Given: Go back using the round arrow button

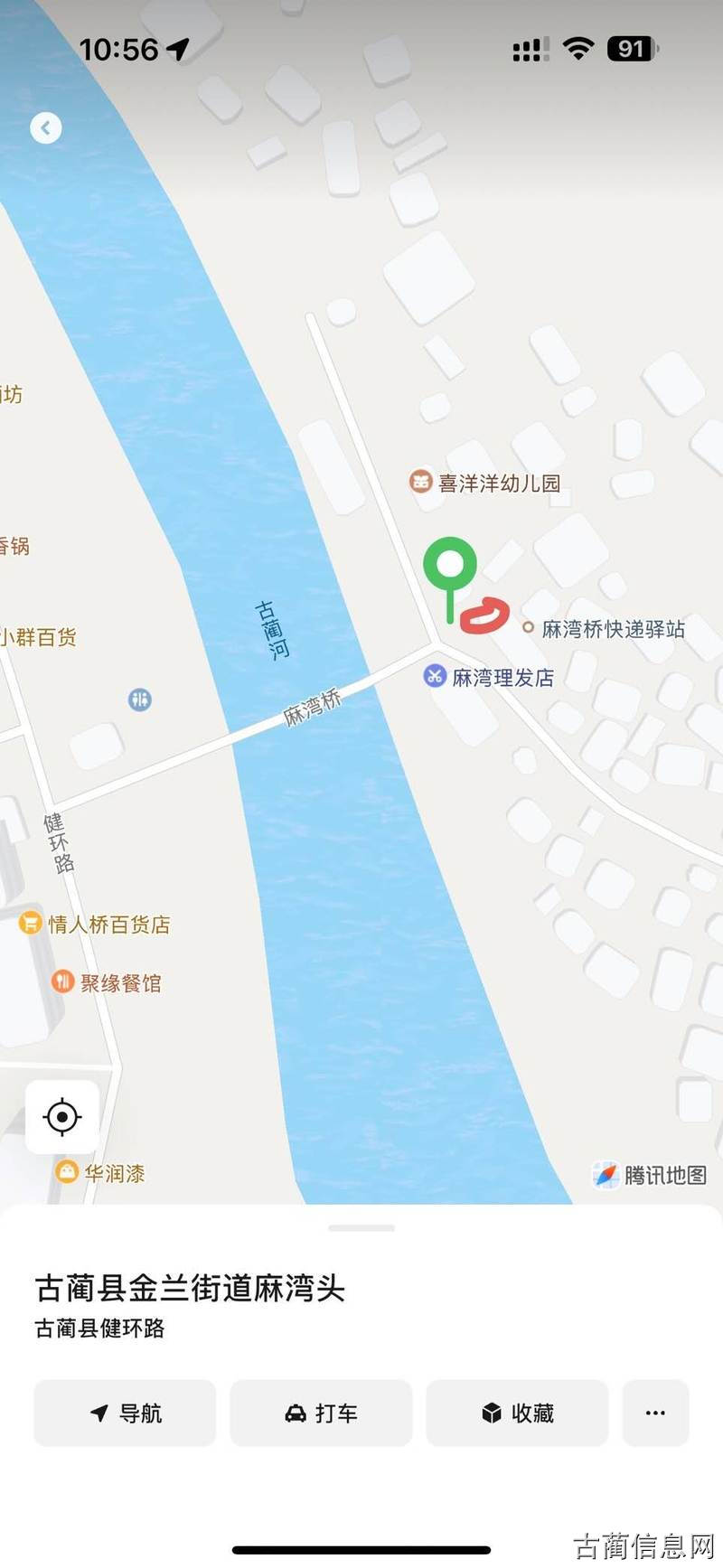Looking at the screenshot, I should coord(46,128).
